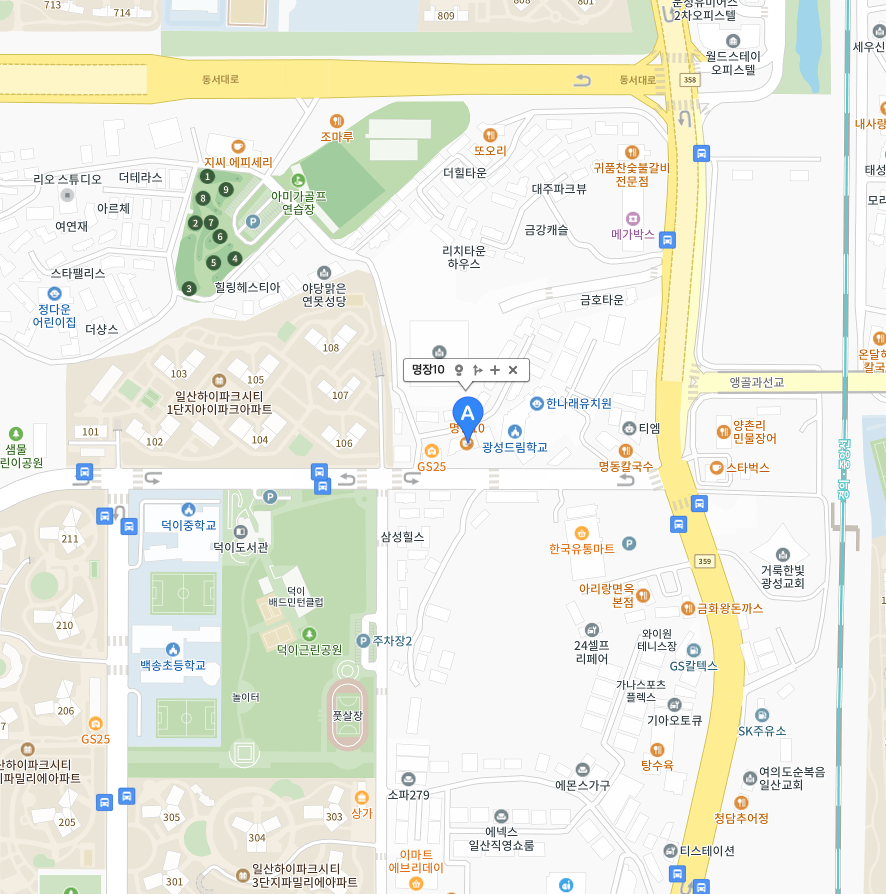Open the 명동칼국수 restaurant marker
This screenshot has width=886, height=894.
click(628, 451)
